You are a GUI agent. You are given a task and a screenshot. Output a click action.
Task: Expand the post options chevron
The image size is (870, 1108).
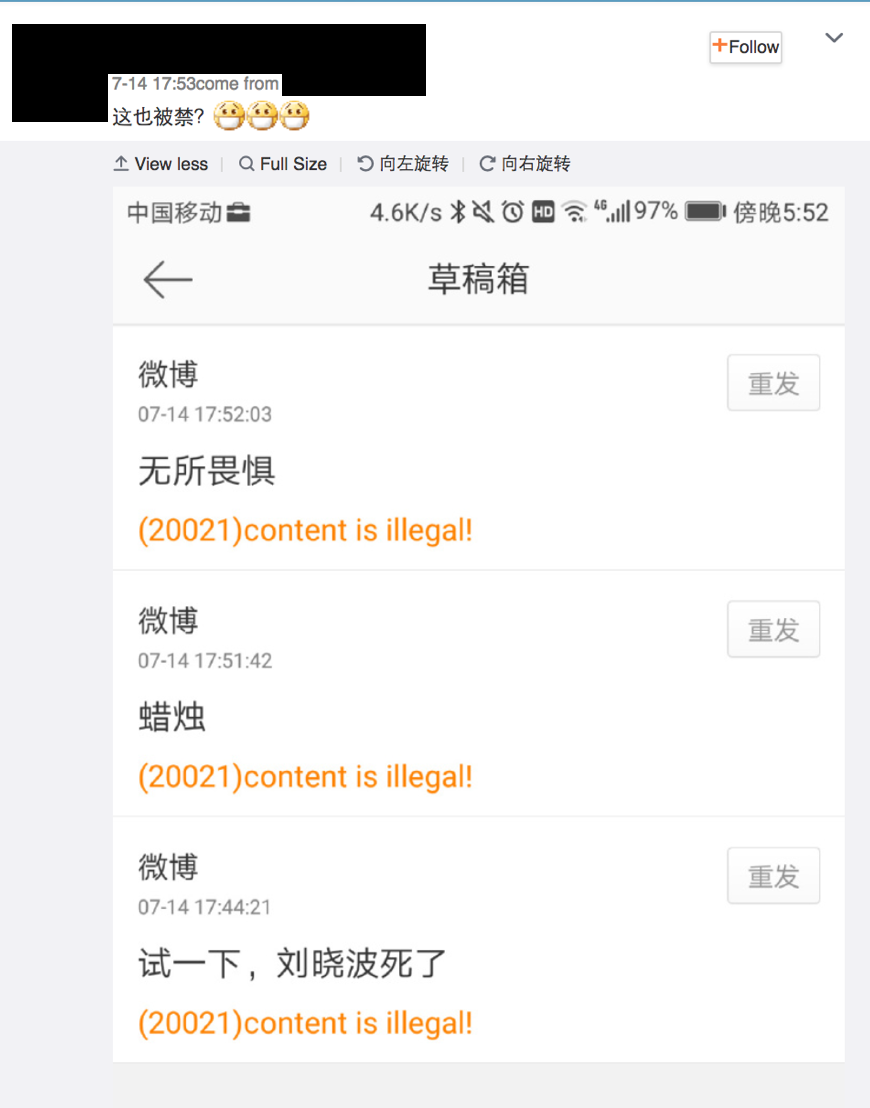834,38
